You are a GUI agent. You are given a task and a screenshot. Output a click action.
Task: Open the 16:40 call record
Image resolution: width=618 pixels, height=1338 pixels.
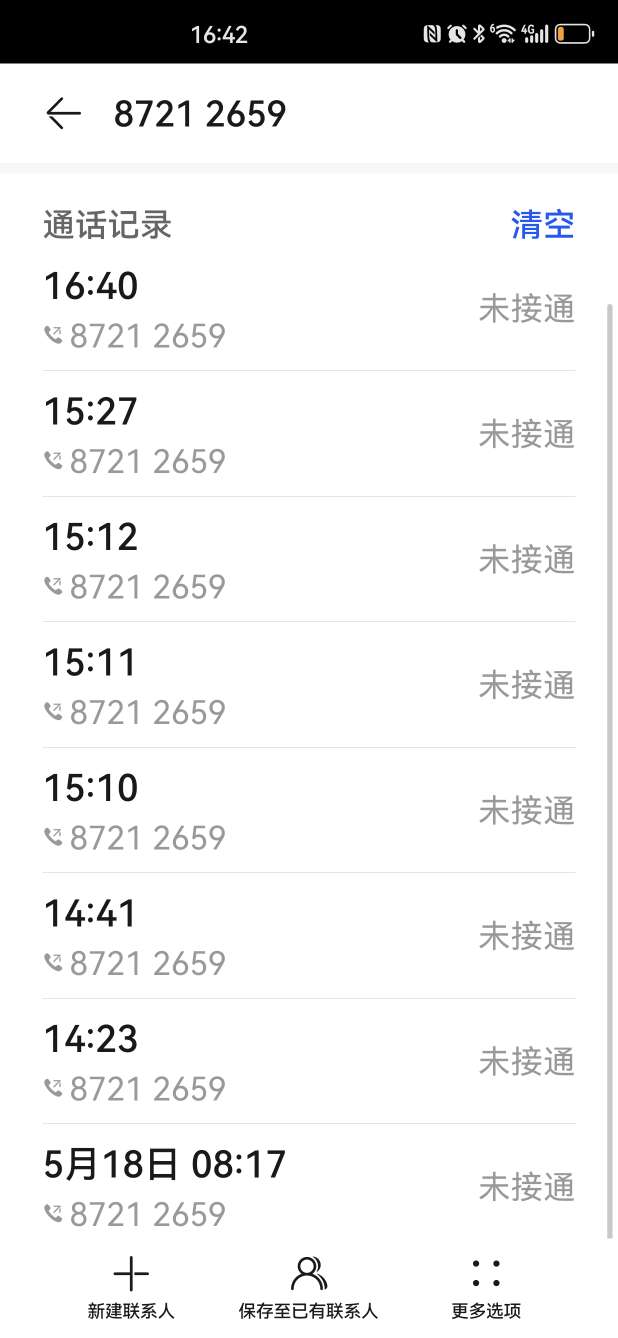[309, 309]
